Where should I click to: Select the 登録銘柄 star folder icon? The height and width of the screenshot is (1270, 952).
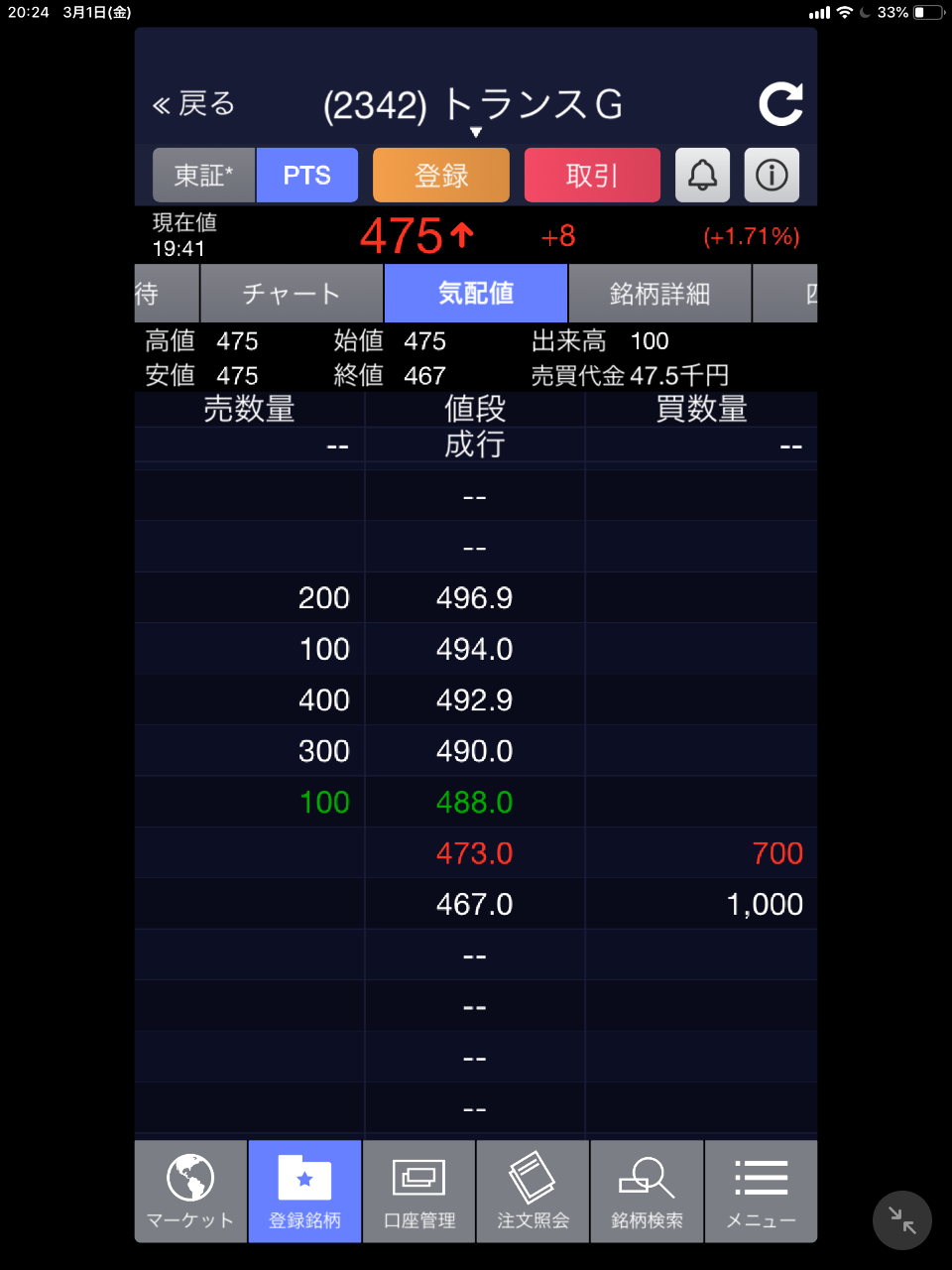pos(304,1191)
